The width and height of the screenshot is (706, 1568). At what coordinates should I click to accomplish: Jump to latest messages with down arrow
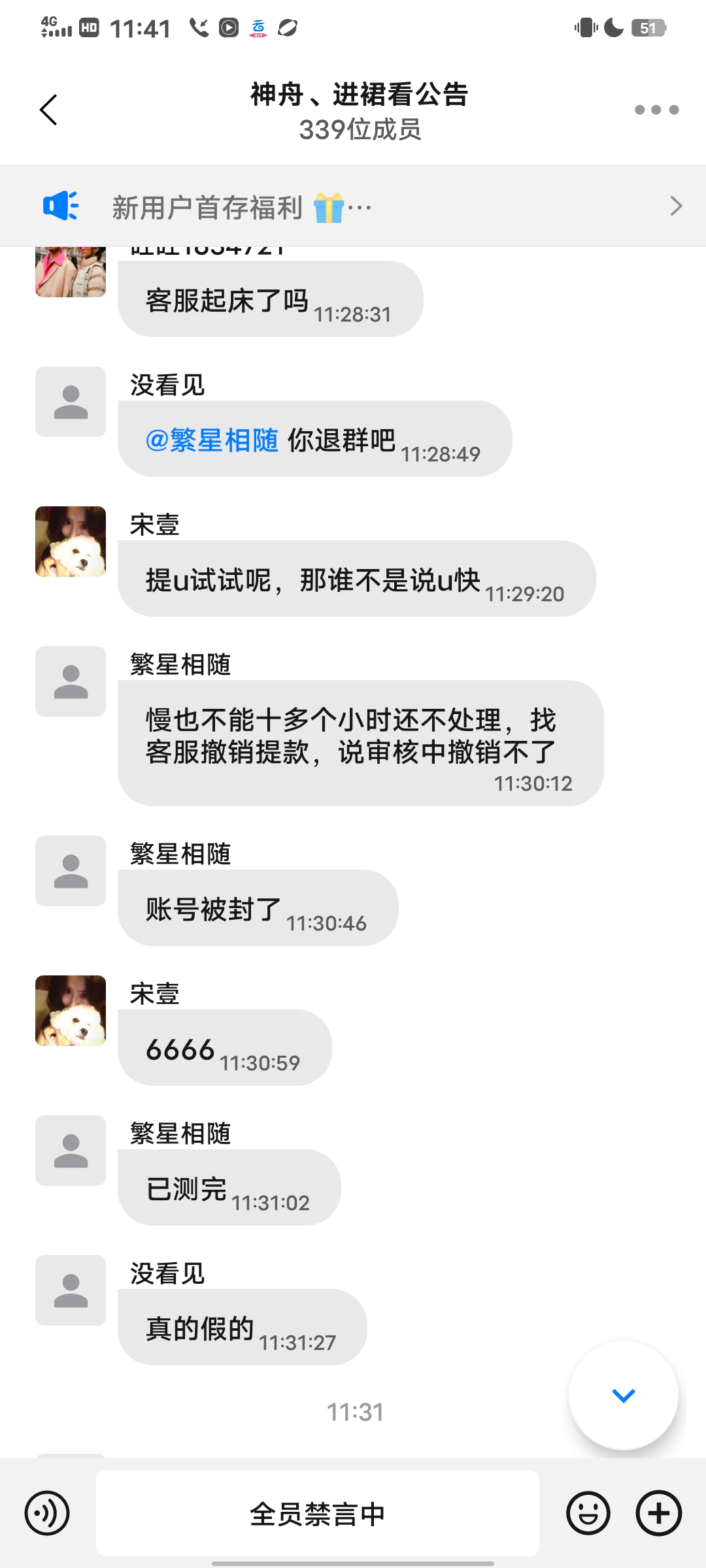coord(623,1396)
